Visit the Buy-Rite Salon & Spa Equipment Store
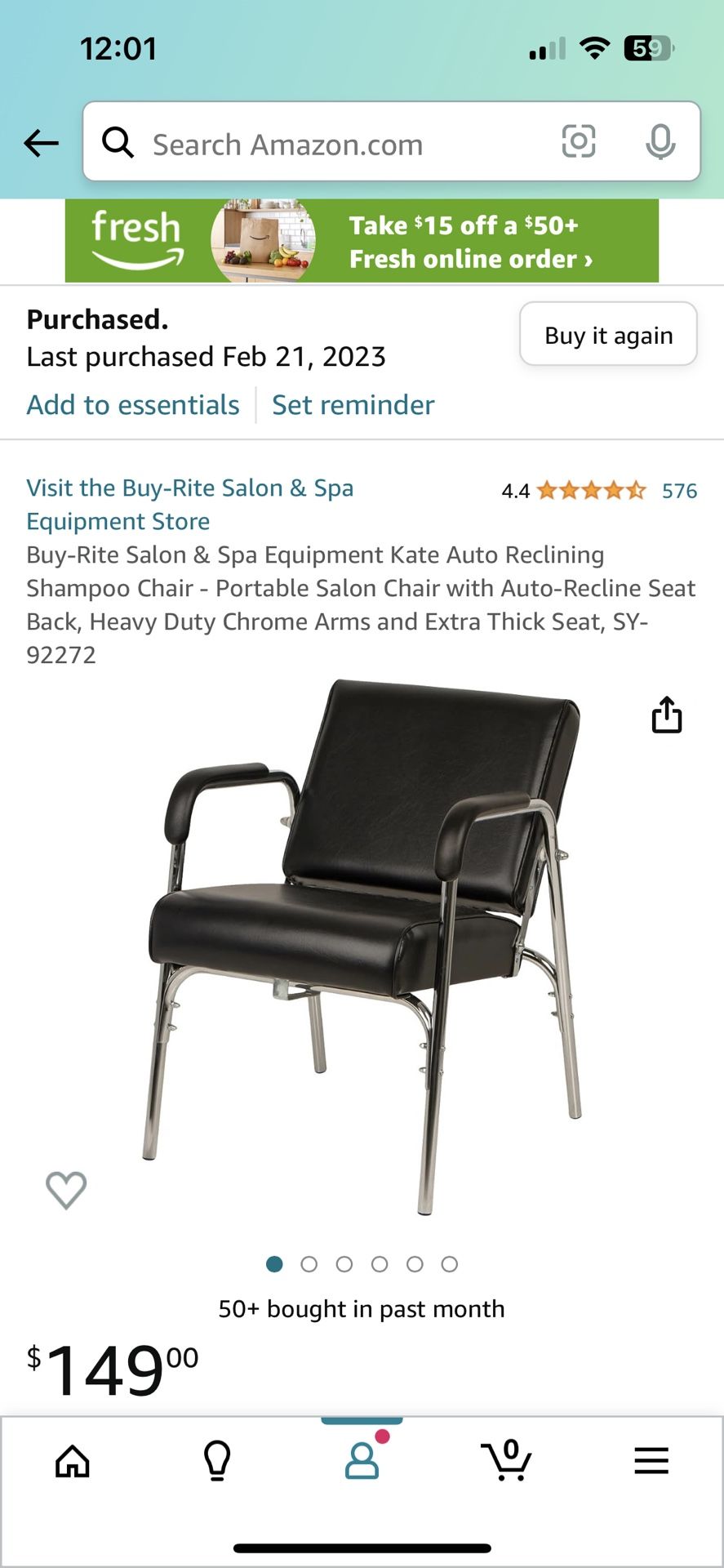 [190, 504]
